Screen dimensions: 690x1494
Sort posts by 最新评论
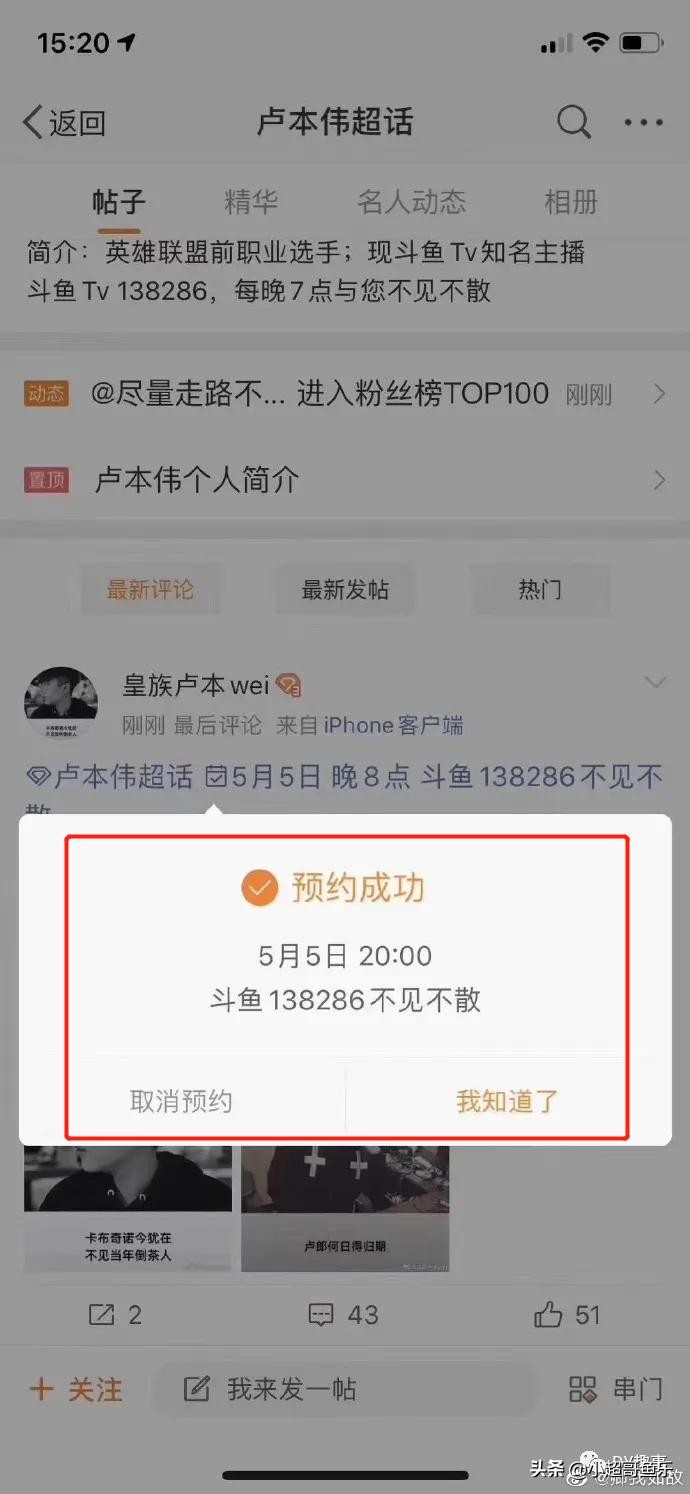pyautogui.click(x=150, y=590)
